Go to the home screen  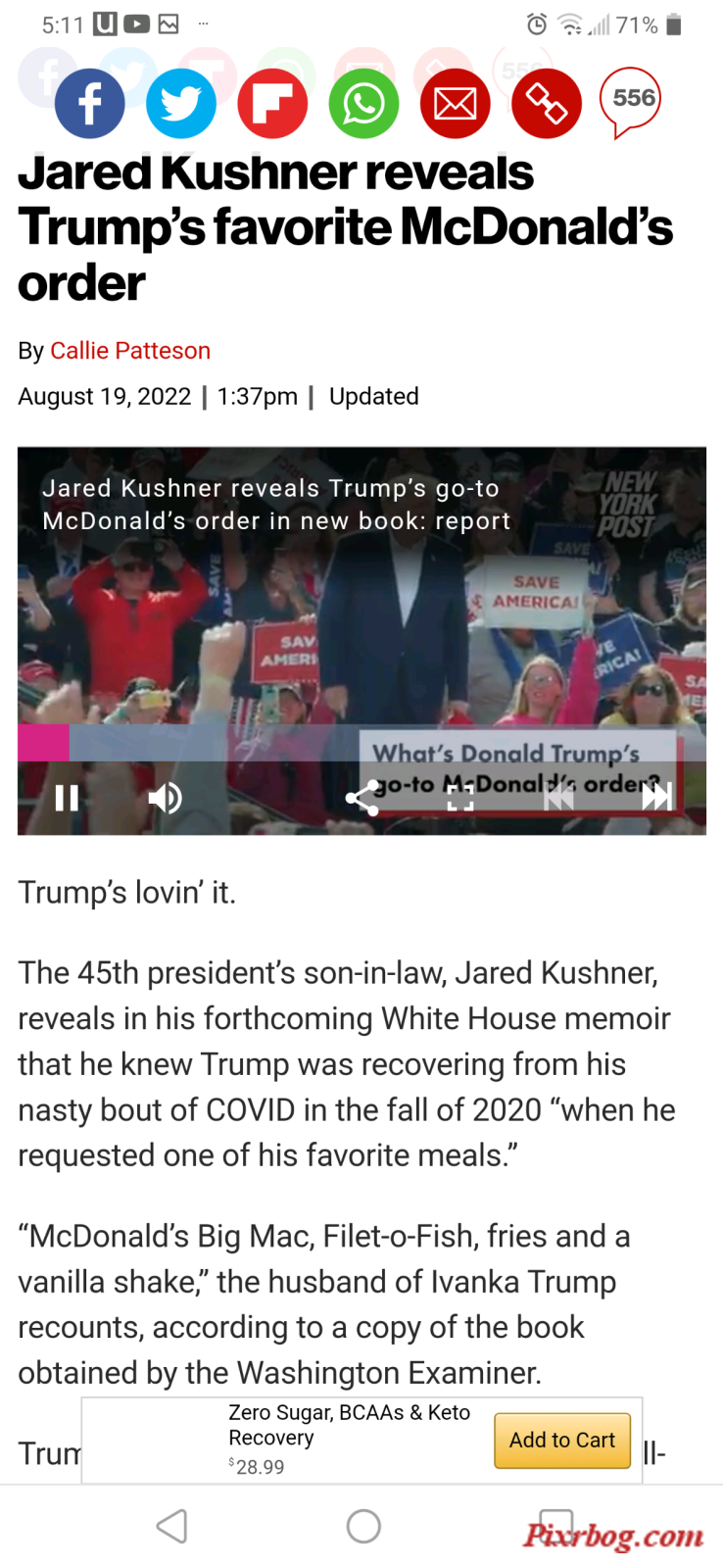[363, 1526]
